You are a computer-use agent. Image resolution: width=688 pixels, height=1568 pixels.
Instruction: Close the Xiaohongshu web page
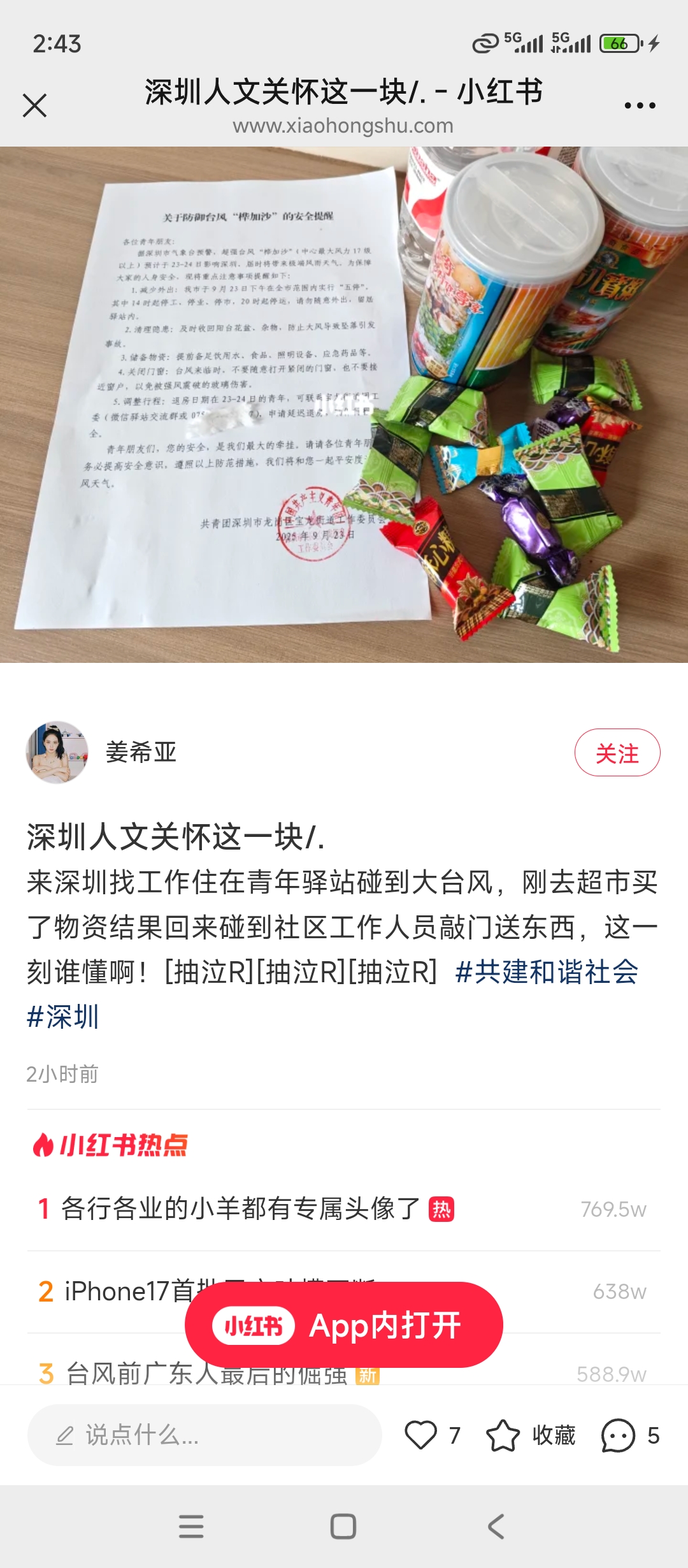[x=34, y=105]
